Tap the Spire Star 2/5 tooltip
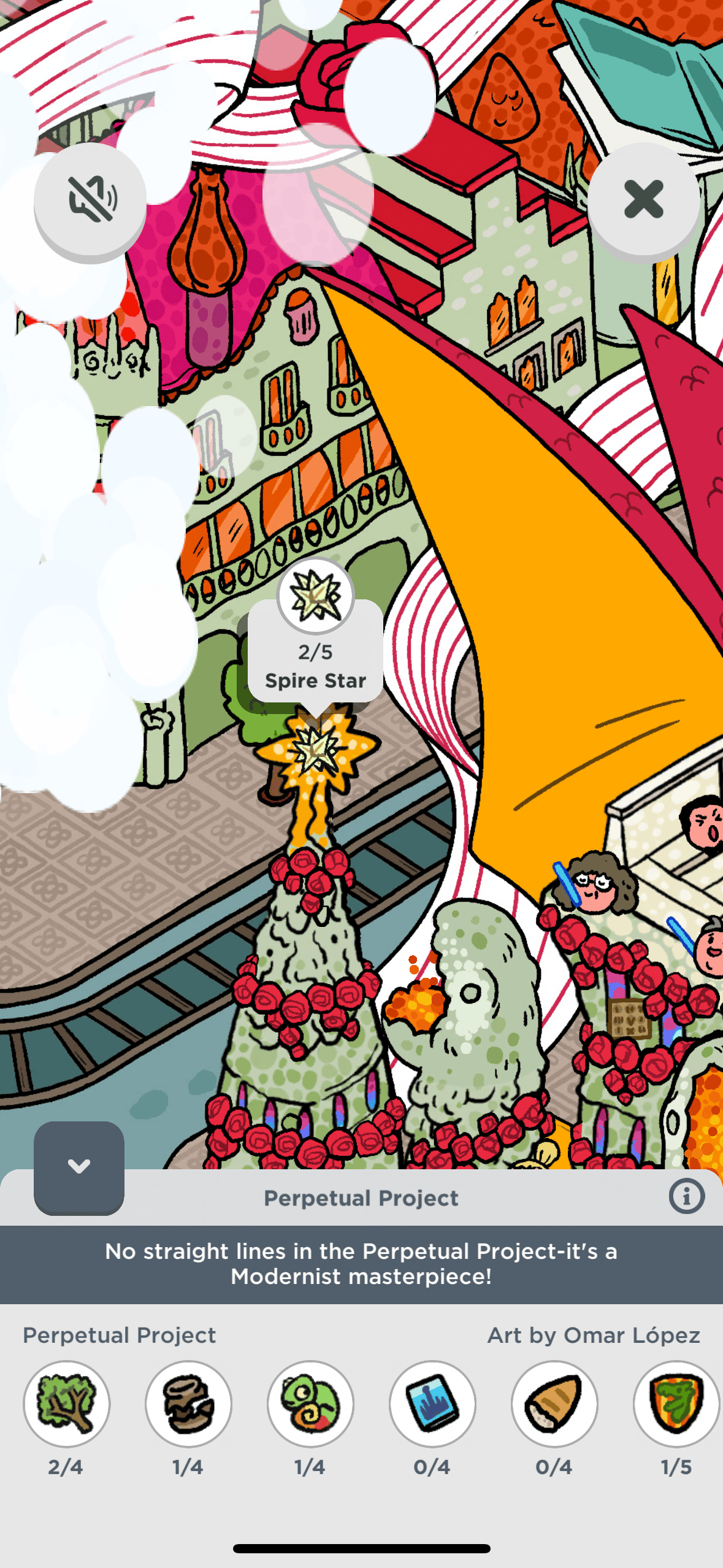Screen dimensions: 723x1568 tap(316, 650)
